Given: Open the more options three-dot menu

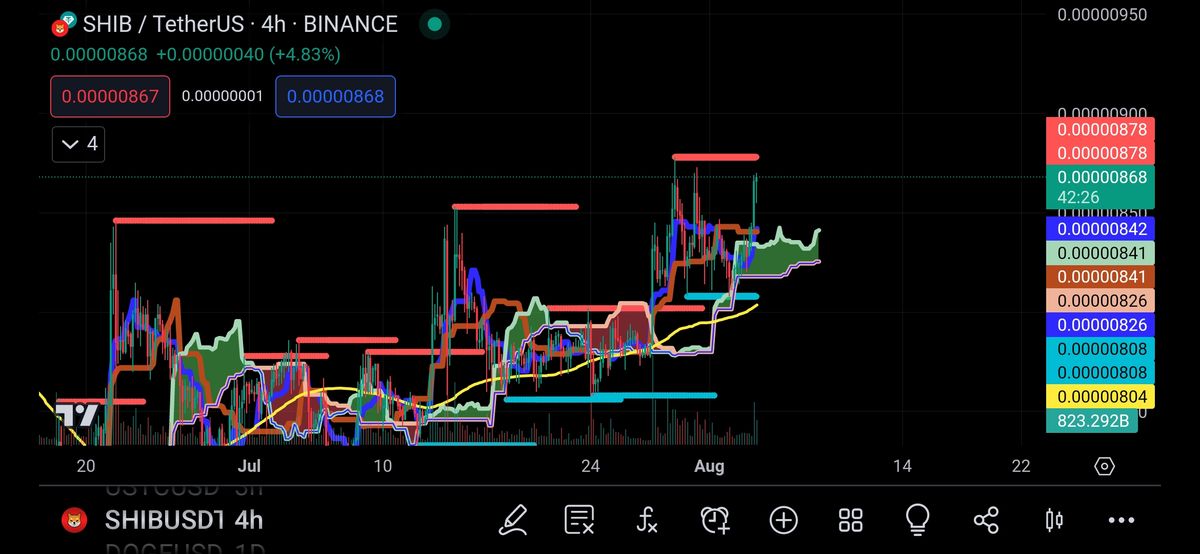Looking at the screenshot, I should pos(1121,519).
